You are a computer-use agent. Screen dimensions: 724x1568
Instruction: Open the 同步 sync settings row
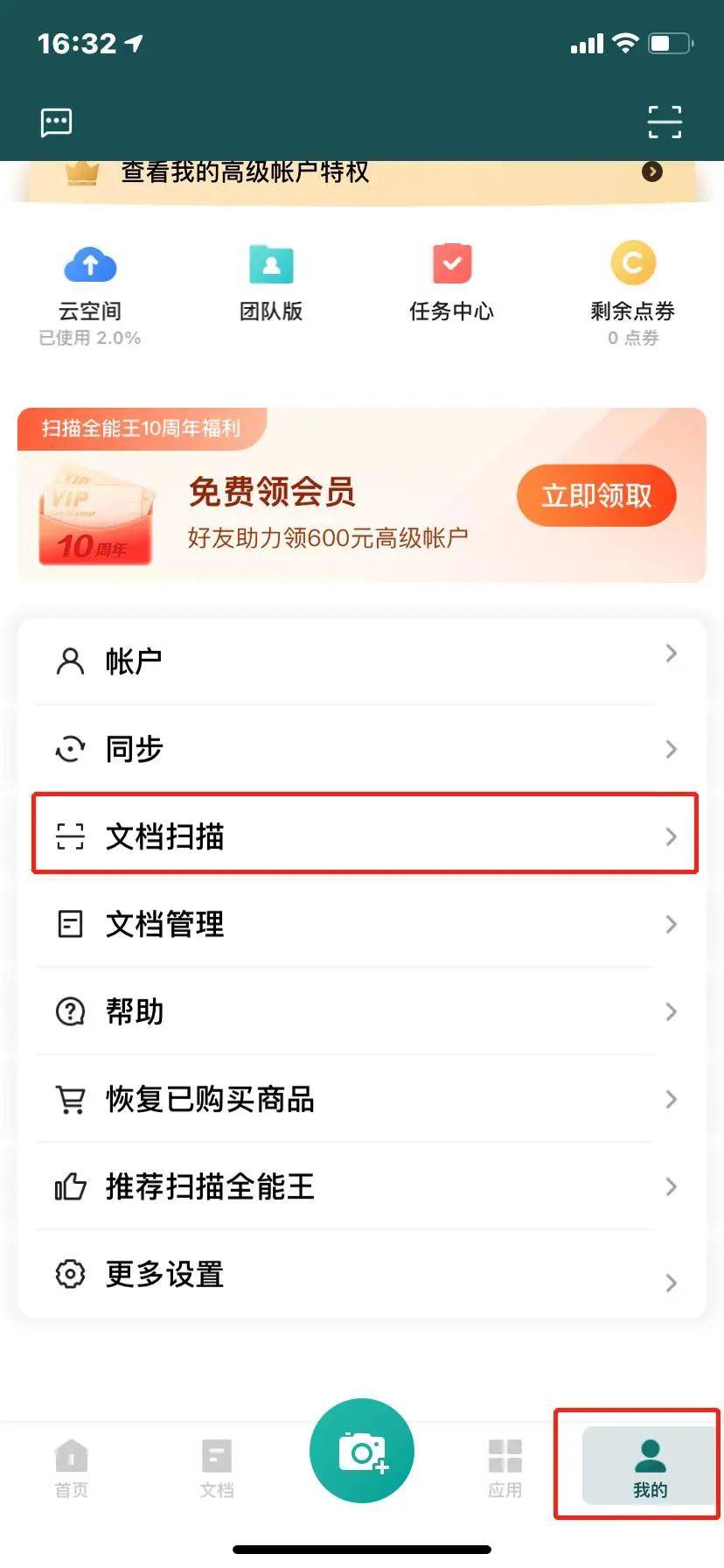(x=362, y=748)
